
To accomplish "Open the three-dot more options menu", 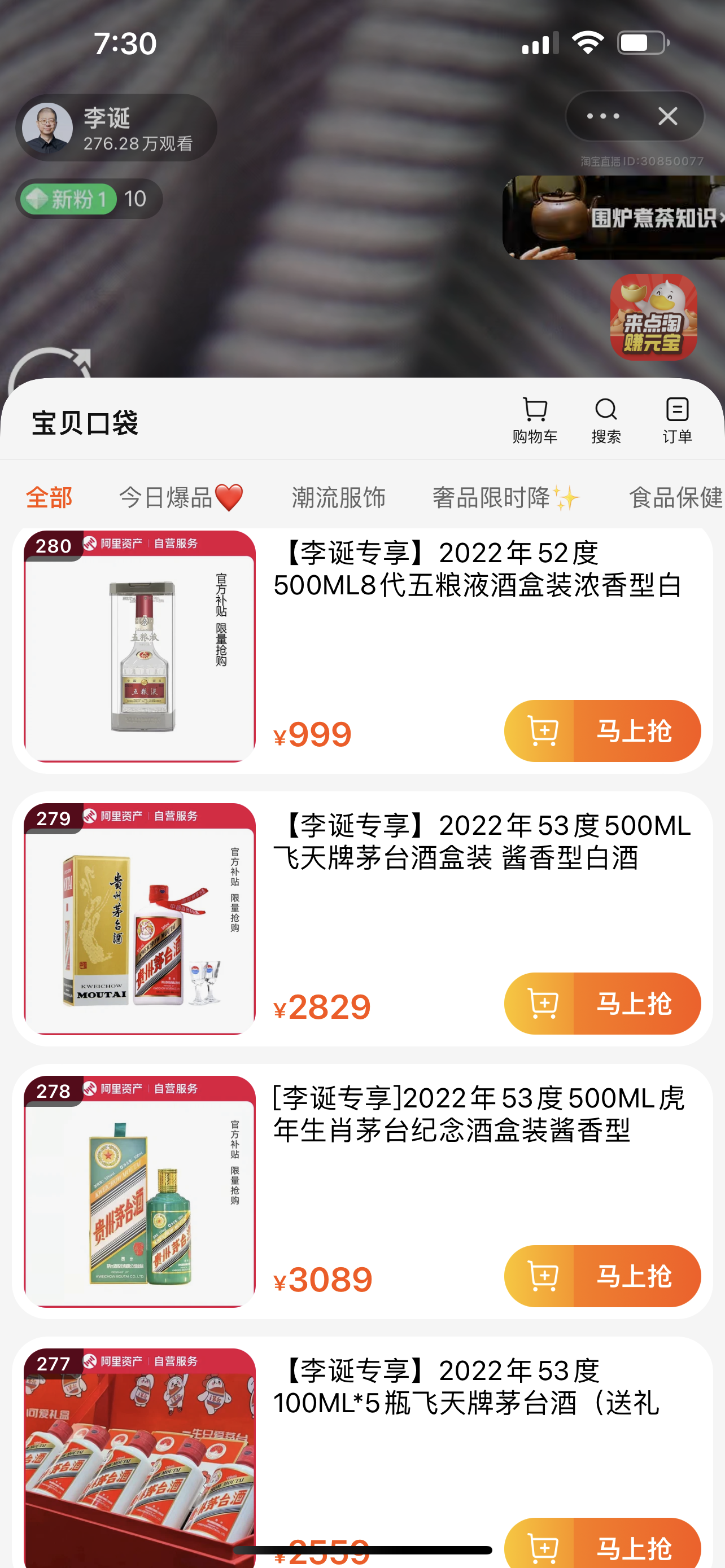I will pos(602,116).
